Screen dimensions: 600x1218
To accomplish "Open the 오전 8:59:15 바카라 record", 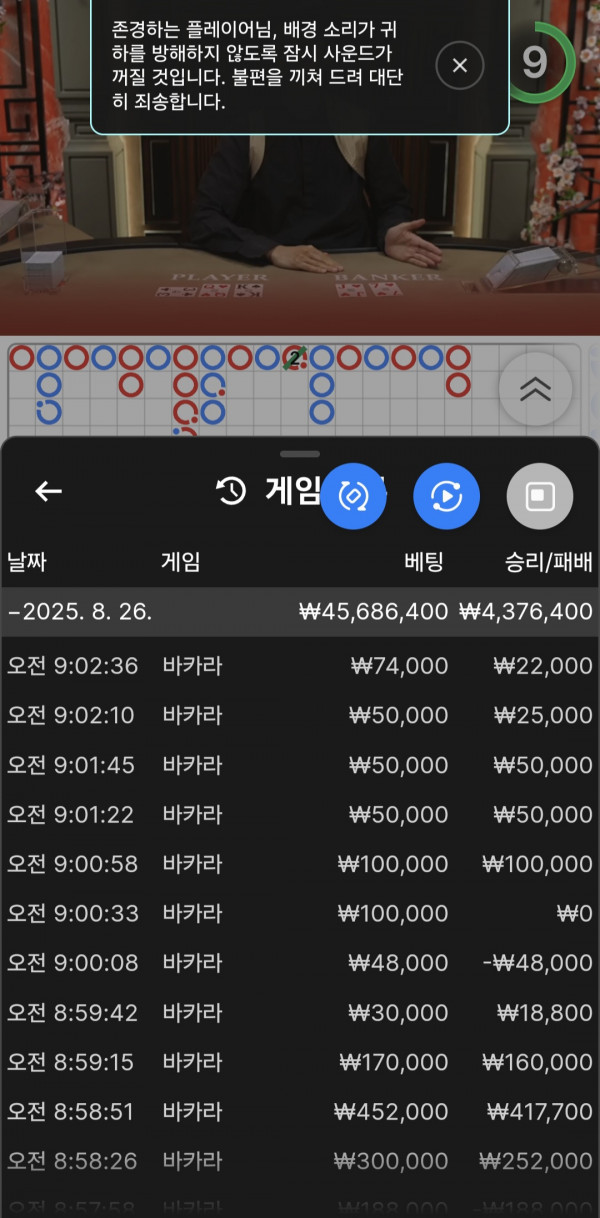I will click(x=300, y=1061).
